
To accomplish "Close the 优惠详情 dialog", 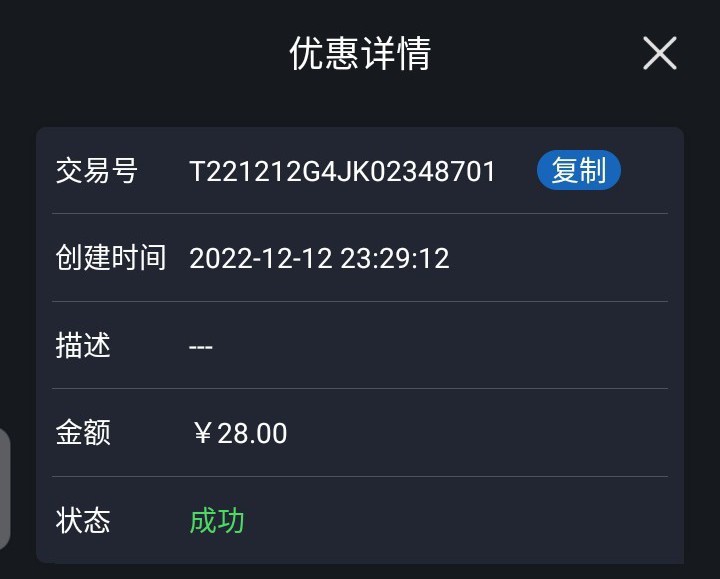I will pyautogui.click(x=660, y=53).
